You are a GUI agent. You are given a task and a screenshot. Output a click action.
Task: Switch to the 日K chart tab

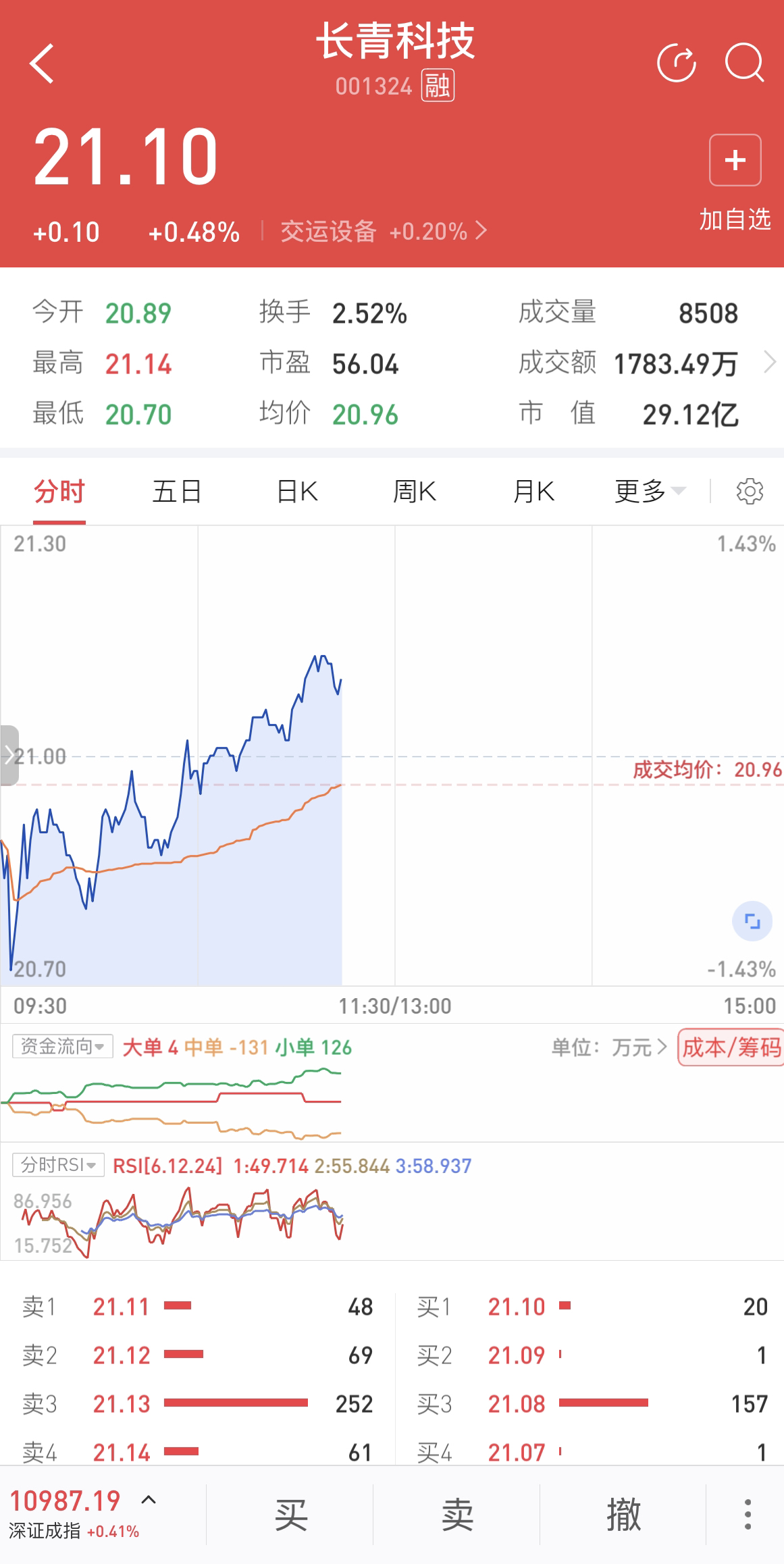coord(297,492)
